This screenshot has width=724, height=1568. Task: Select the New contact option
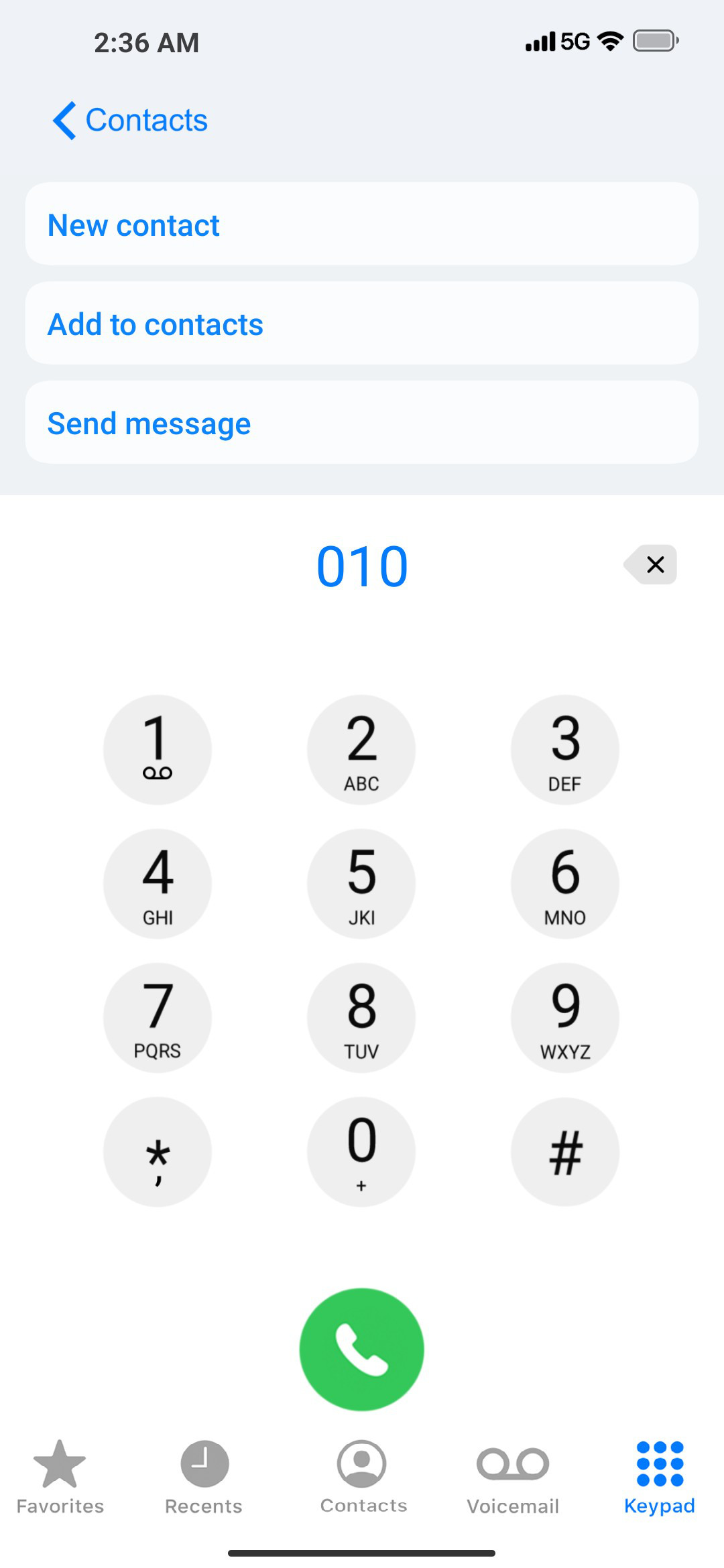(362, 224)
